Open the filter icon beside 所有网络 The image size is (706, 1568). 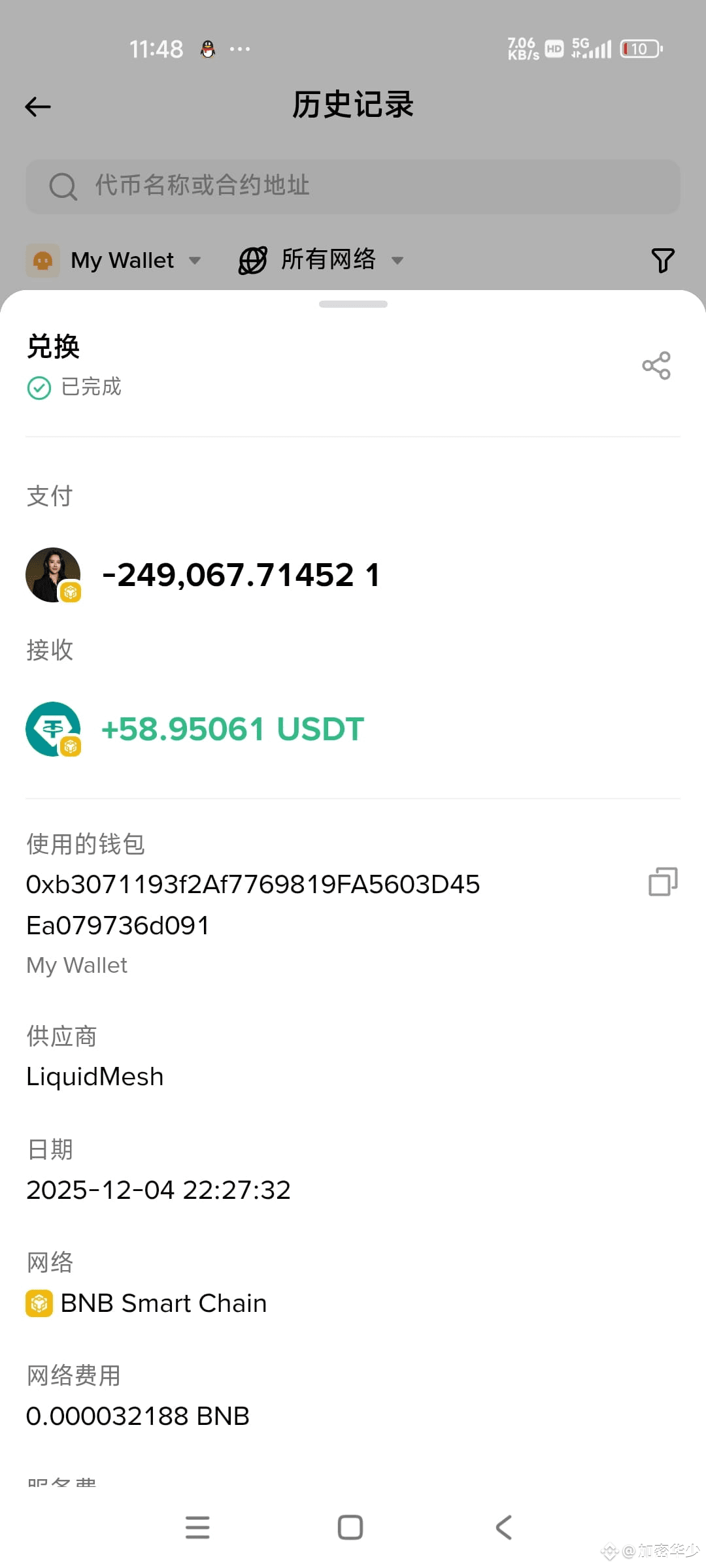[663, 260]
